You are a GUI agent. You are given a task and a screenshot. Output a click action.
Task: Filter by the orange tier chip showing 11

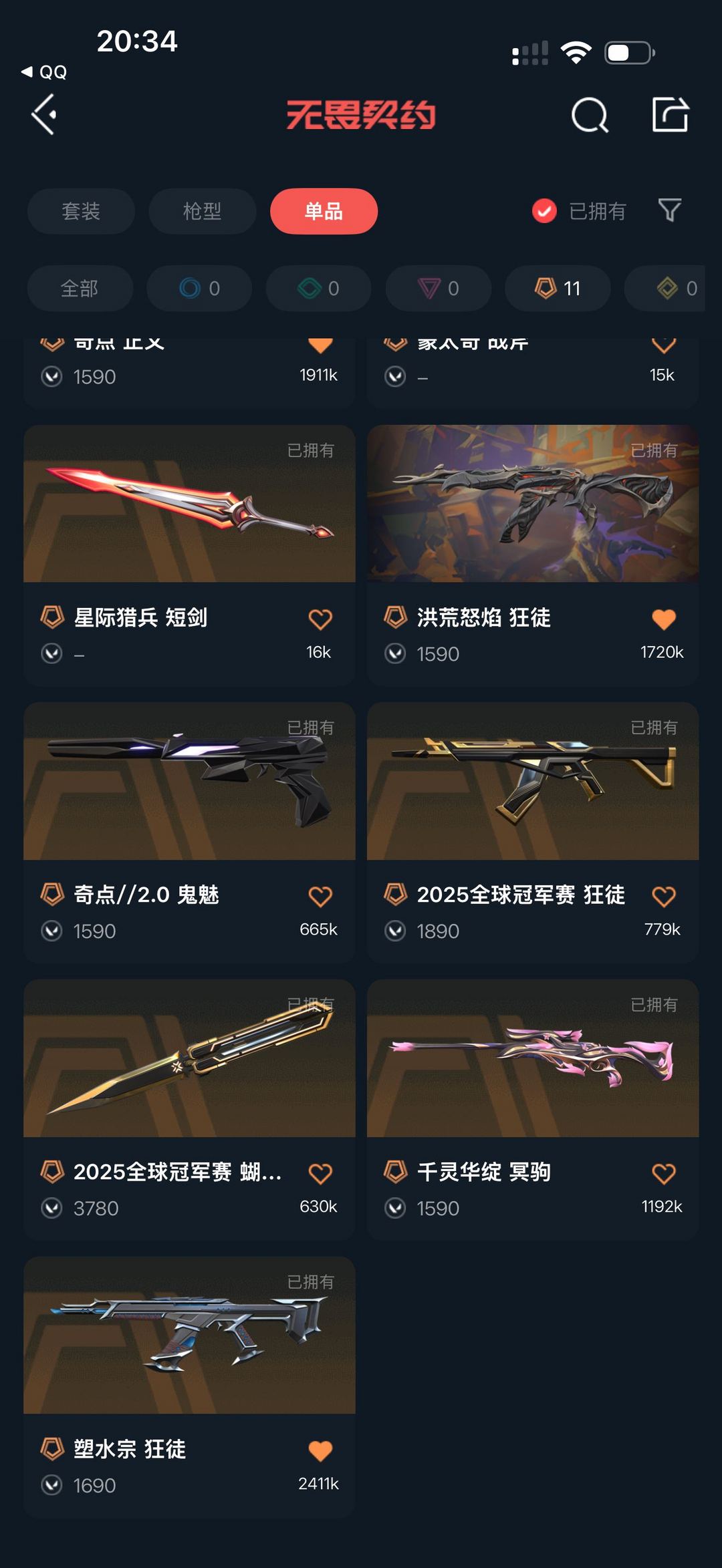coord(558,289)
